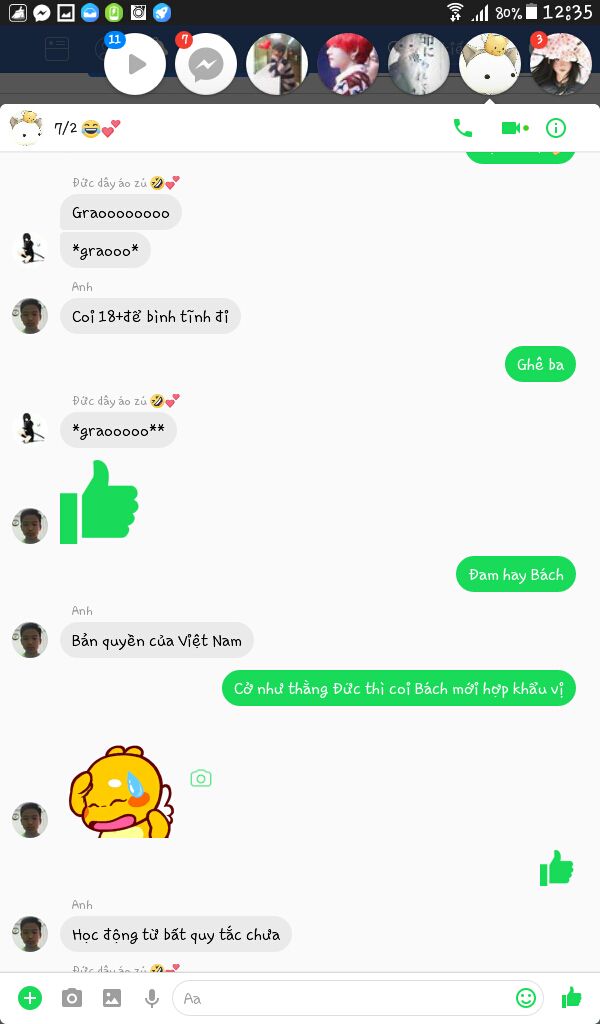The image size is (600, 1024).
Task: Open the conversation info details
Action: 556,128
